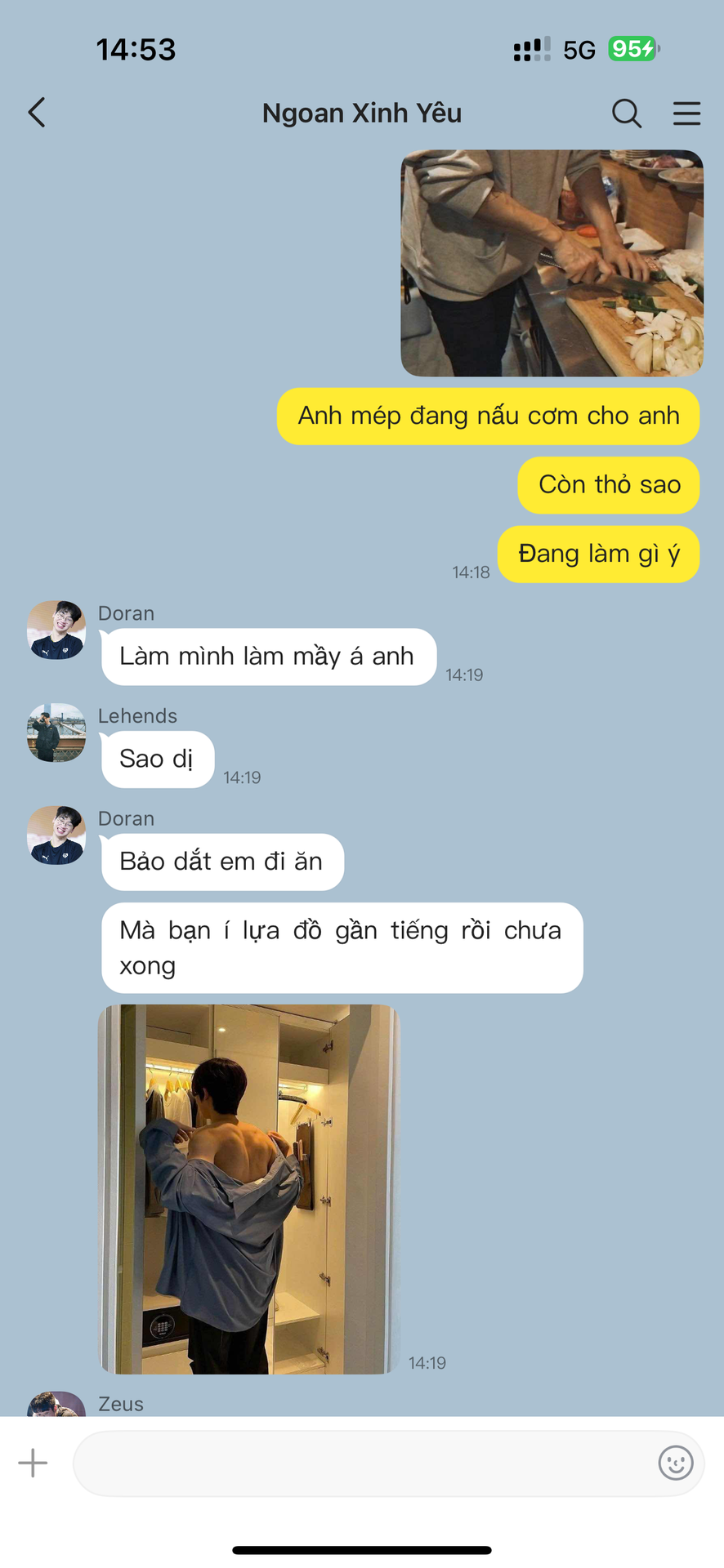Open the emoji picker
The image size is (724, 1568).
click(676, 1463)
